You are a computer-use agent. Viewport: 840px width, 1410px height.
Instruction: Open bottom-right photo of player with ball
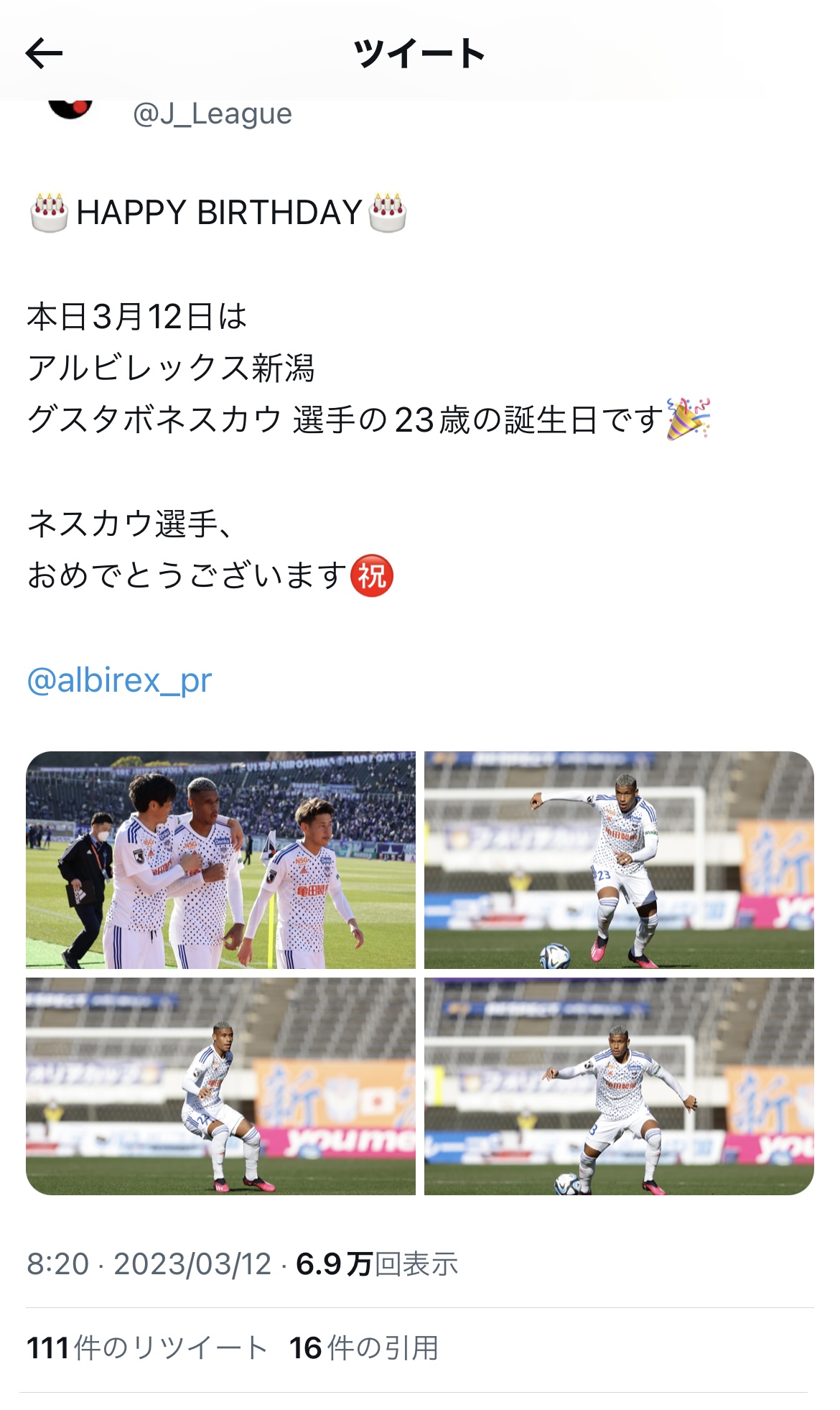[619, 1086]
